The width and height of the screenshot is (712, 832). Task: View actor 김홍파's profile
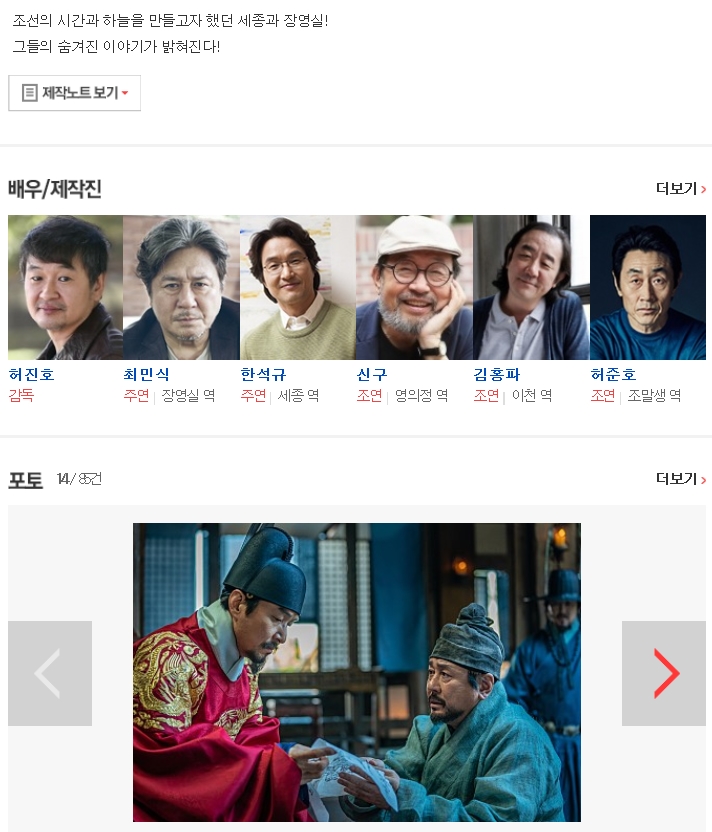click(x=531, y=288)
